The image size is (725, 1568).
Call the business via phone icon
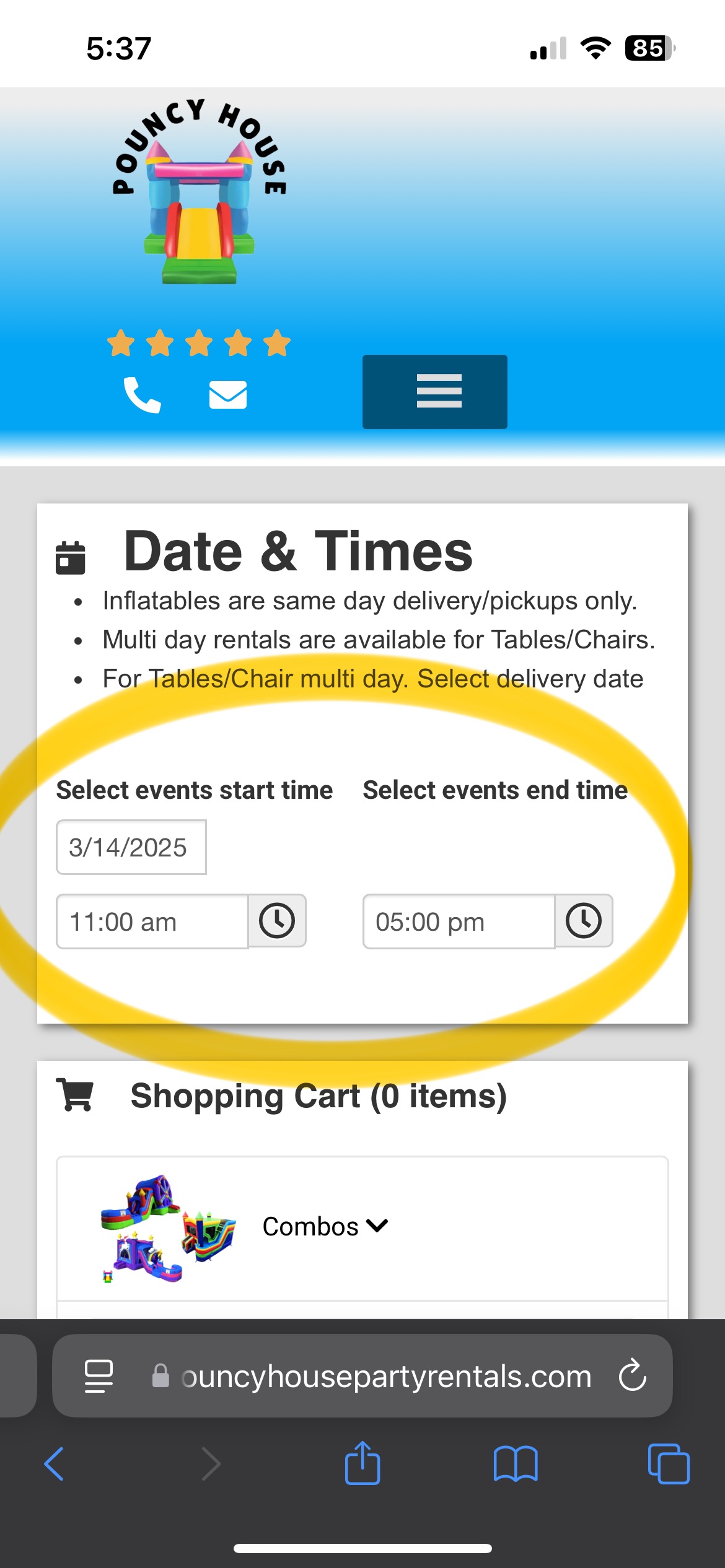(x=142, y=394)
